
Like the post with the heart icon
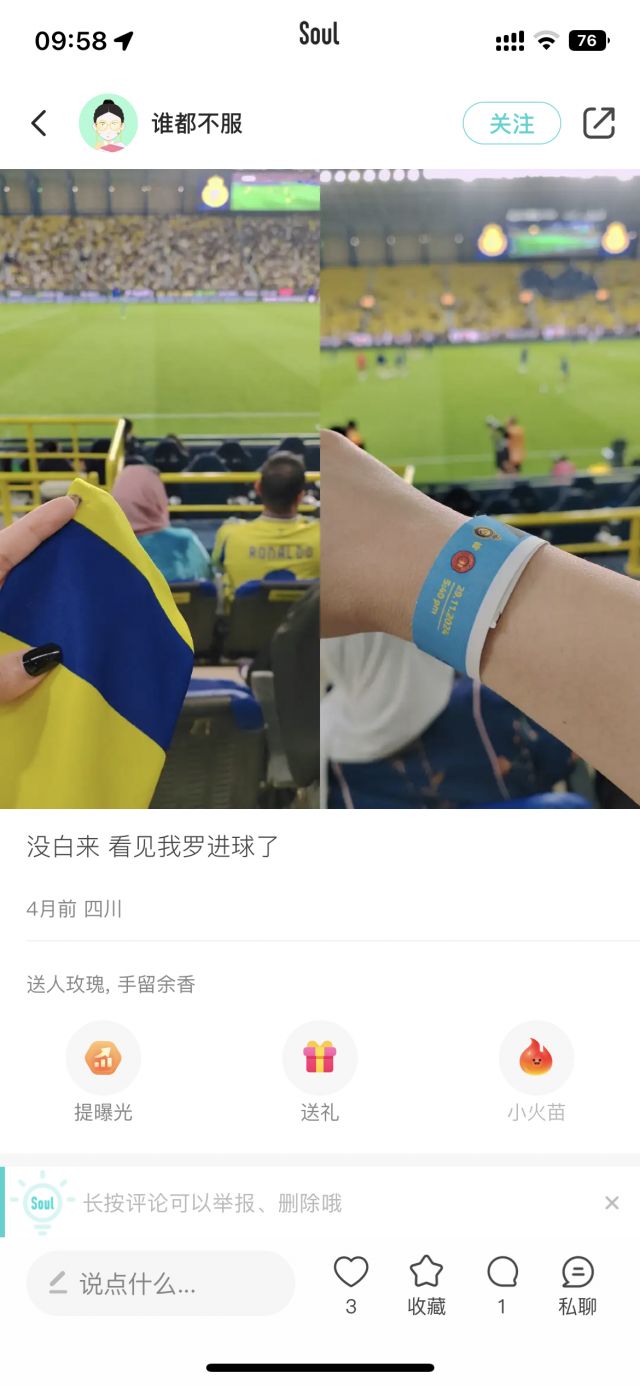coord(351,1272)
